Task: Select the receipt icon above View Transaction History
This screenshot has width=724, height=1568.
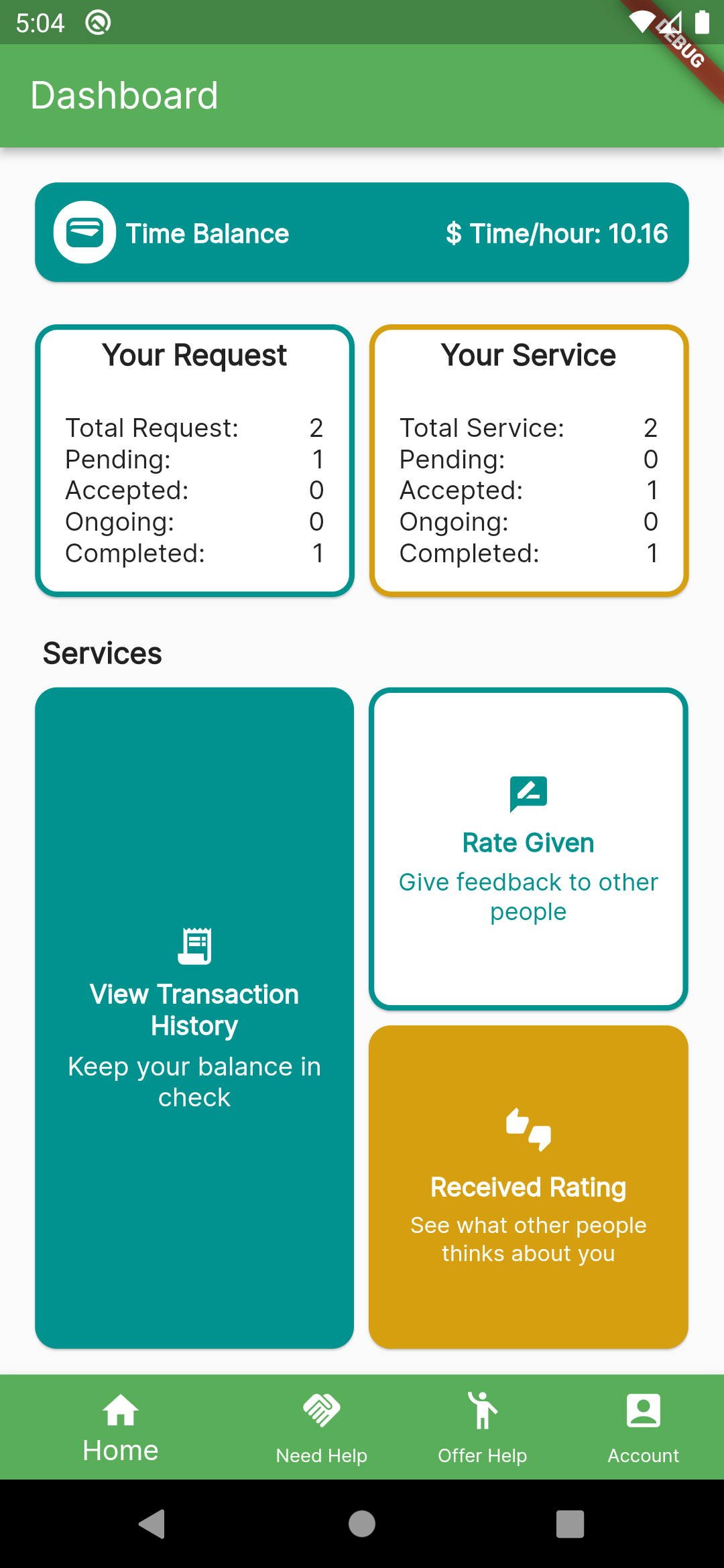Action: (x=194, y=945)
